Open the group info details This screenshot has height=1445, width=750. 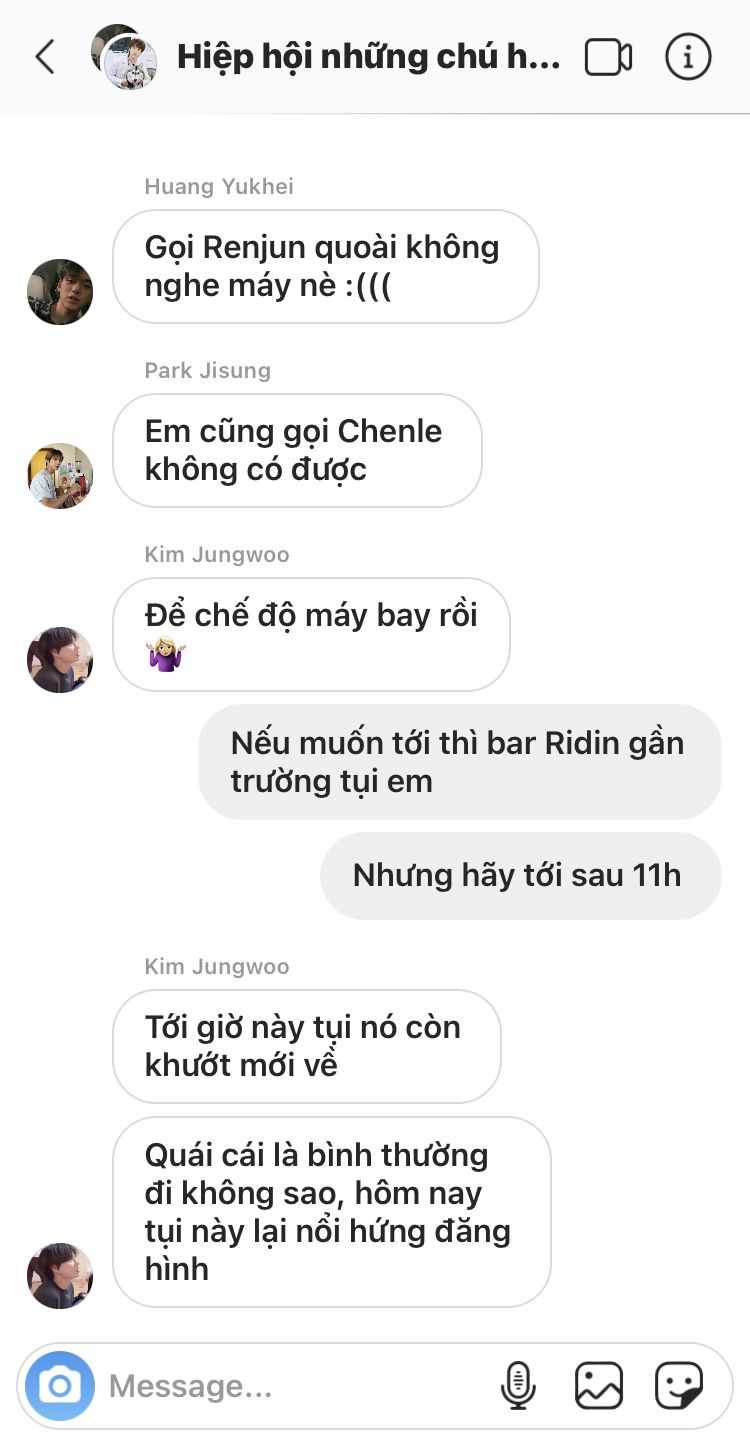pos(688,57)
